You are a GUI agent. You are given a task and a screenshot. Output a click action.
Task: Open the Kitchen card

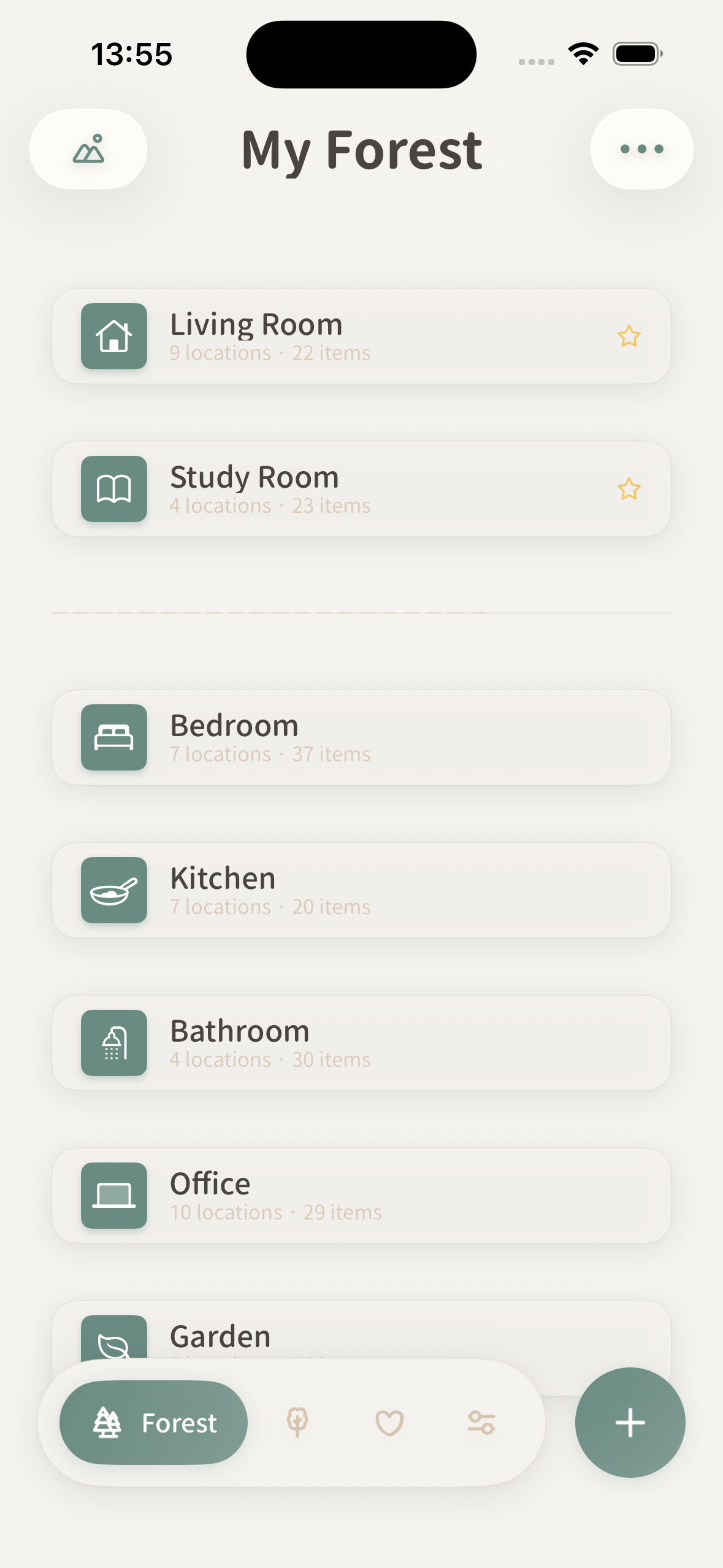click(x=361, y=890)
